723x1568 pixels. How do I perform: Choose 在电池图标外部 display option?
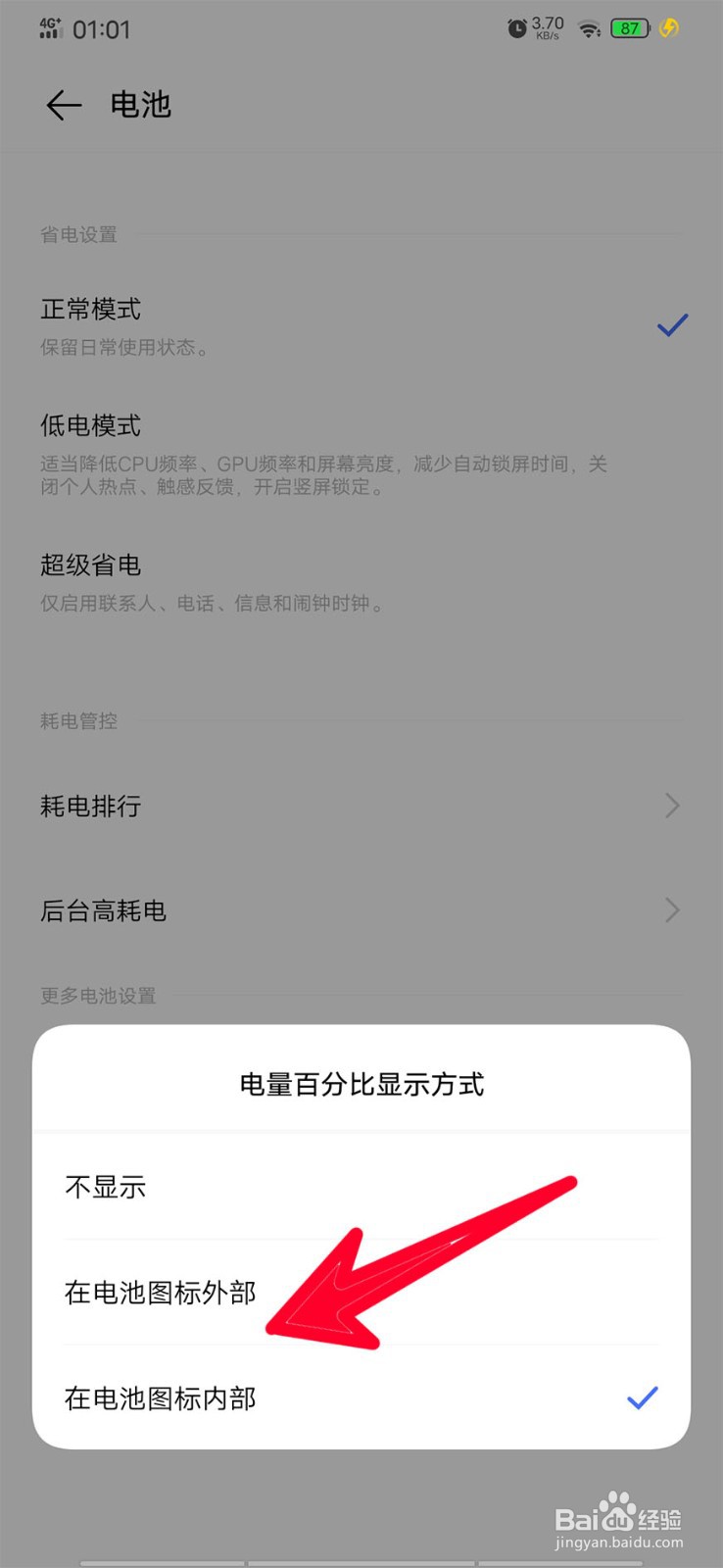click(x=159, y=1293)
